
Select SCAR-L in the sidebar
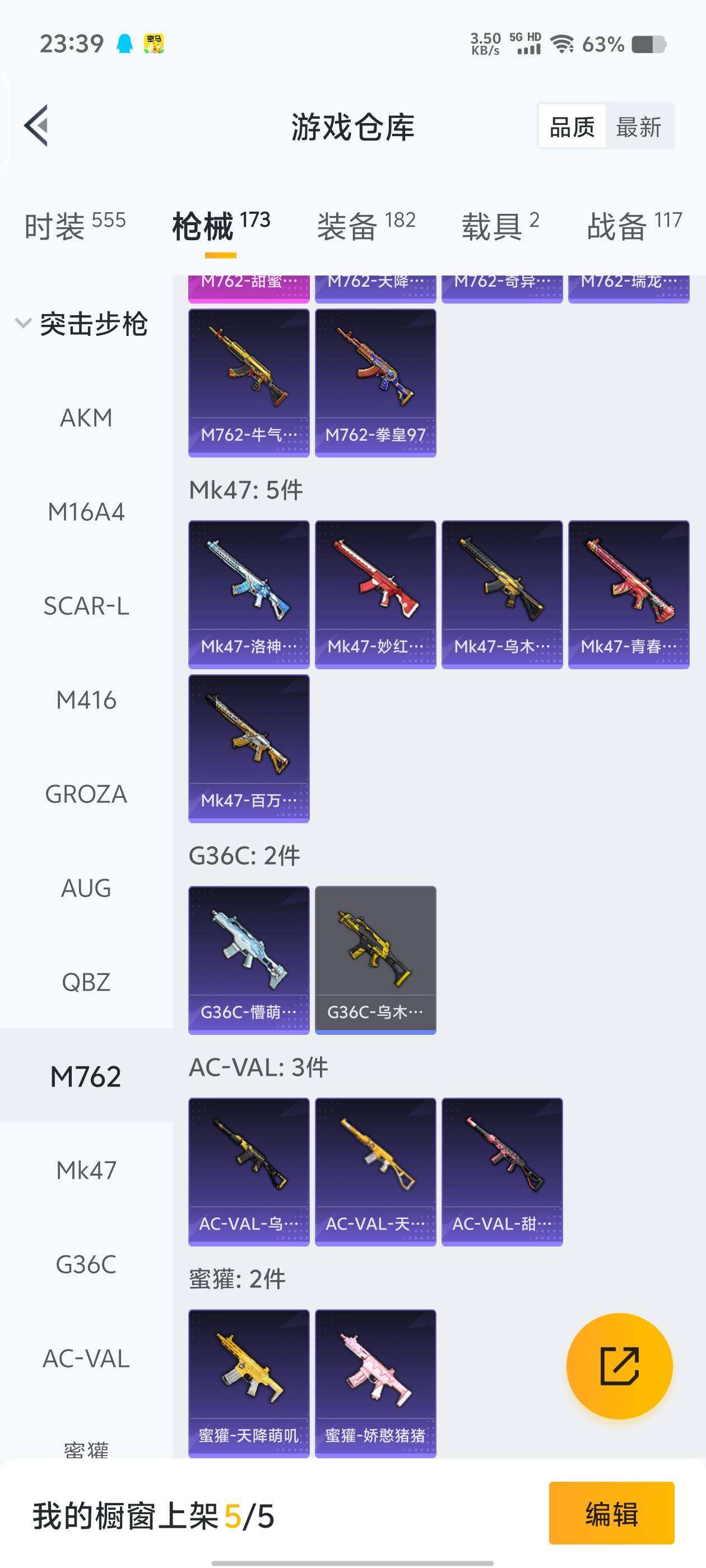point(86,606)
